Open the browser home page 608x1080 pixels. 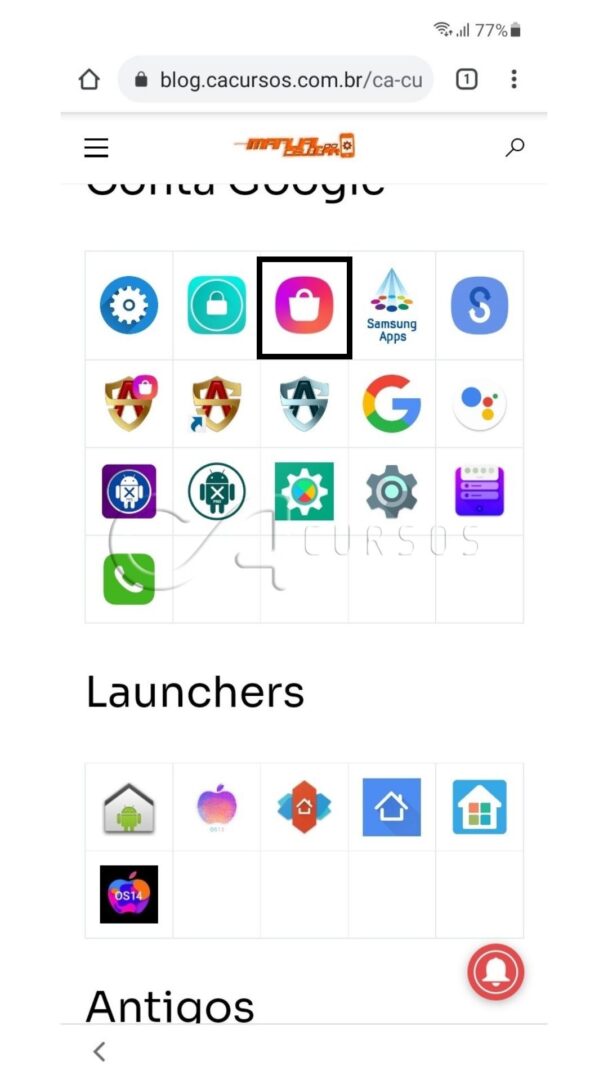90,80
